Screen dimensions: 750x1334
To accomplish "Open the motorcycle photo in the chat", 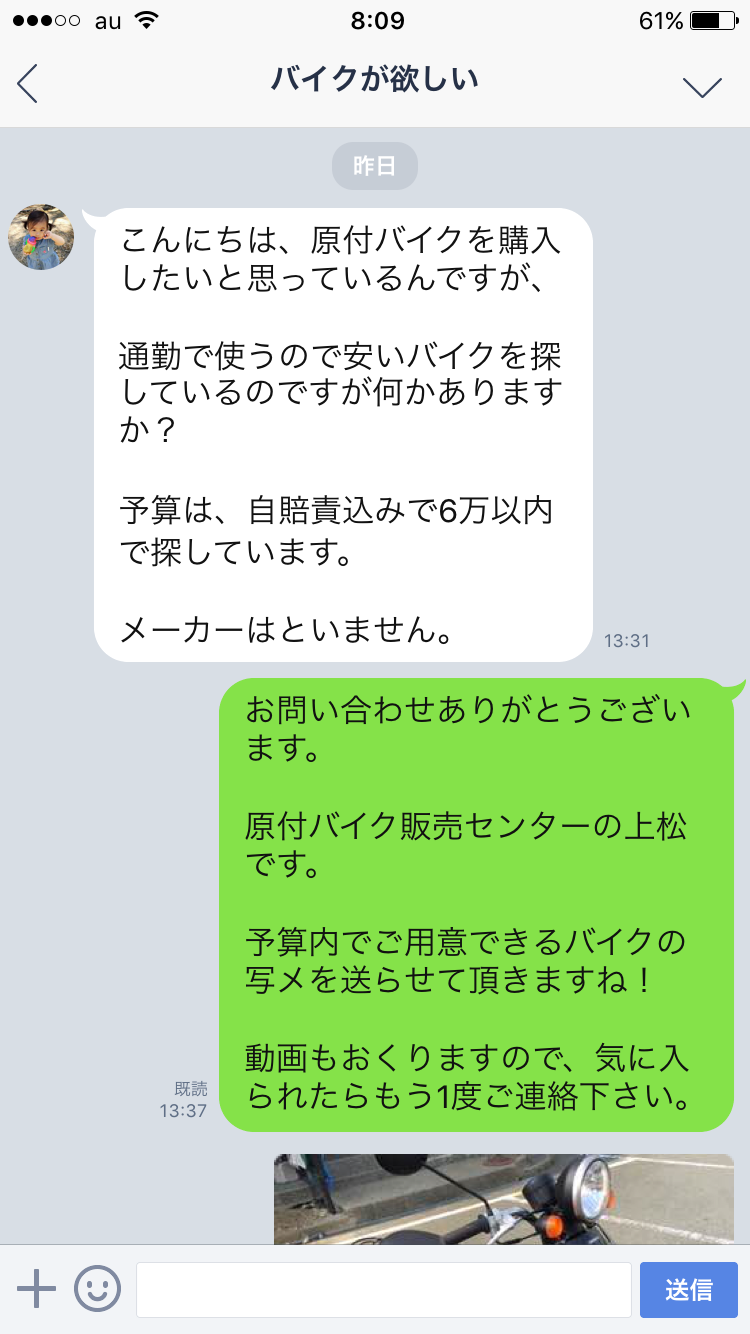I will [x=503, y=1199].
